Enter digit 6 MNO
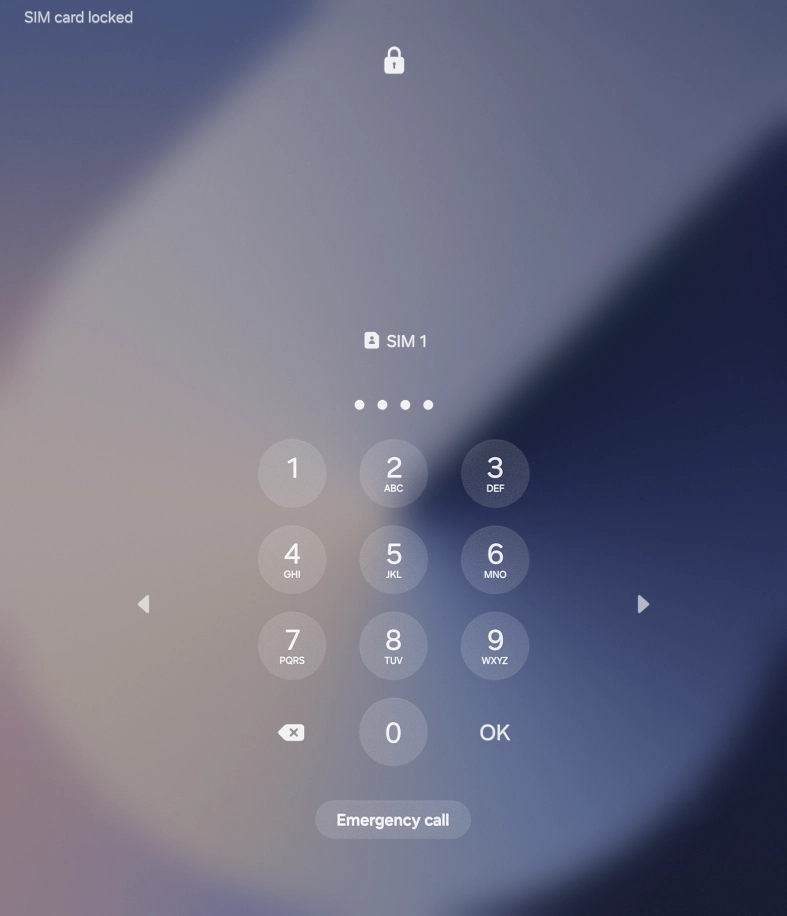Viewport: 787px width, 916px height. [495, 559]
